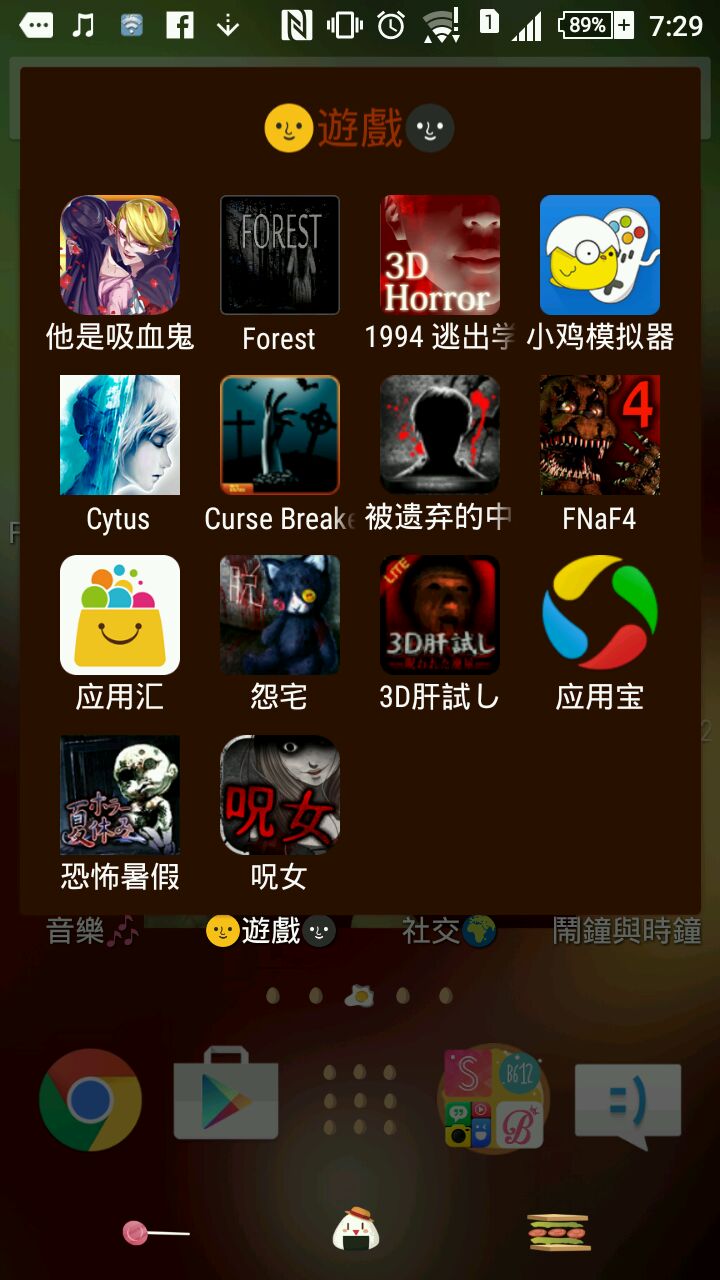Viewport: 720px width, 1280px height.
Task: Open the messaging app in the dock
Action: tap(628, 1100)
